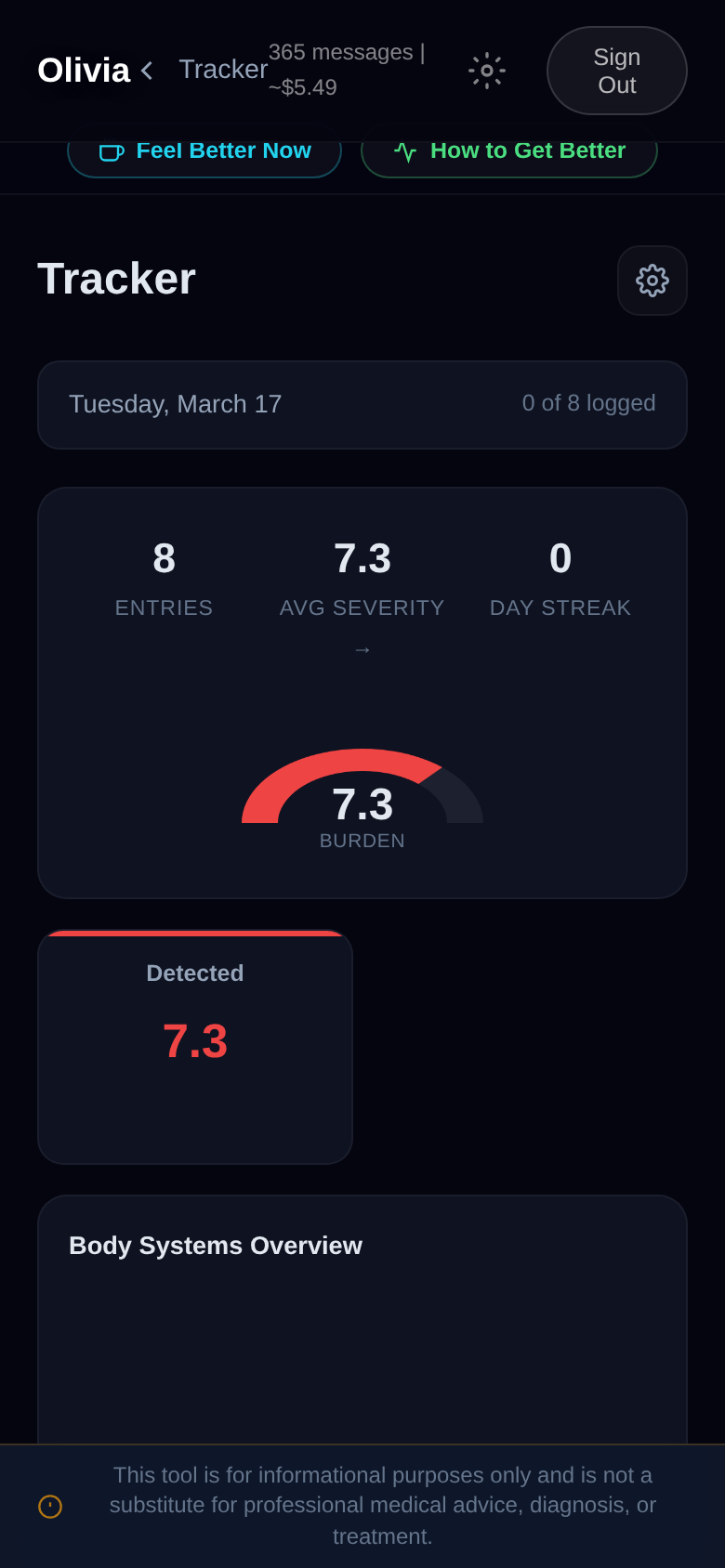725x1568 pixels.
Task: Open Feel Better Now
Action: tap(204, 153)
